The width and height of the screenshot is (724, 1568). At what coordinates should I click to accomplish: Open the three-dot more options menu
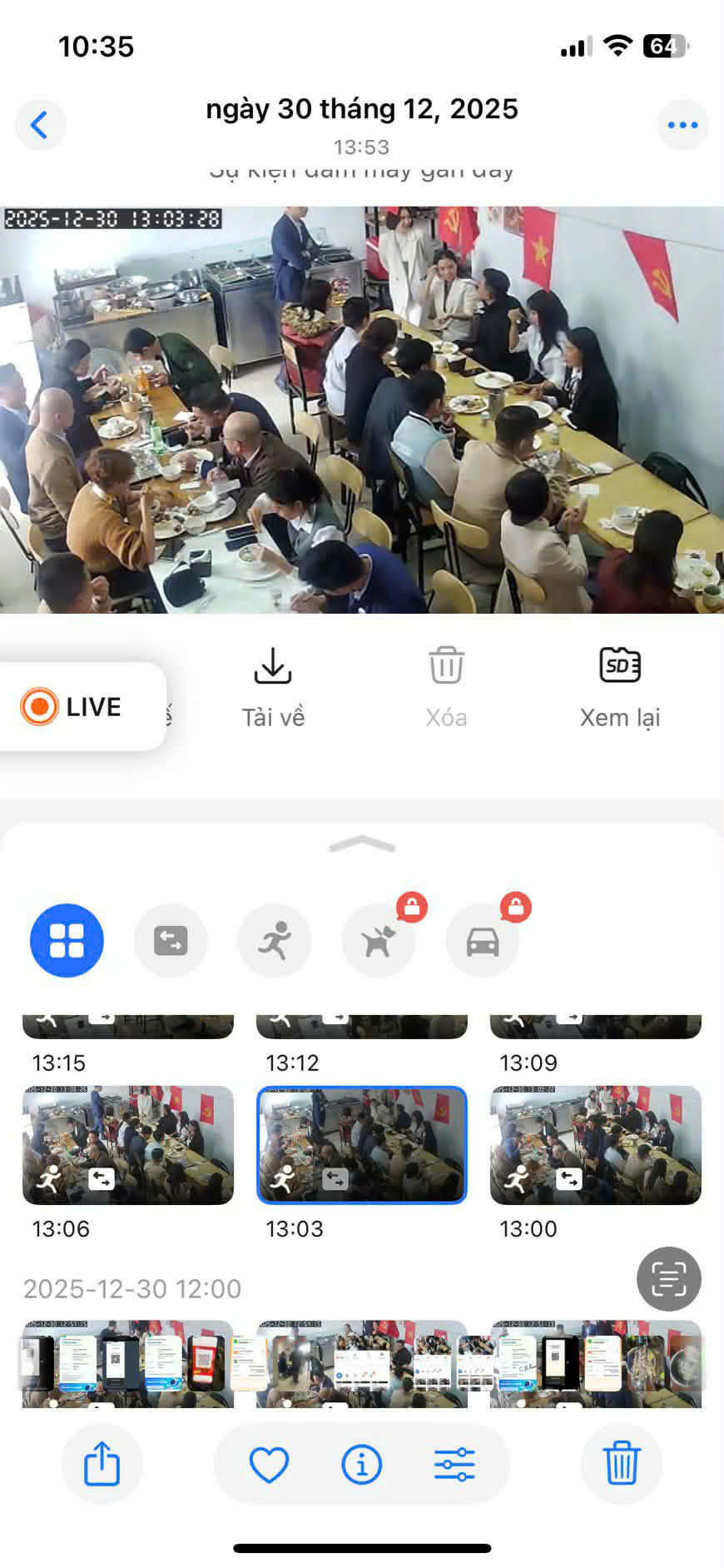point(682,125)
